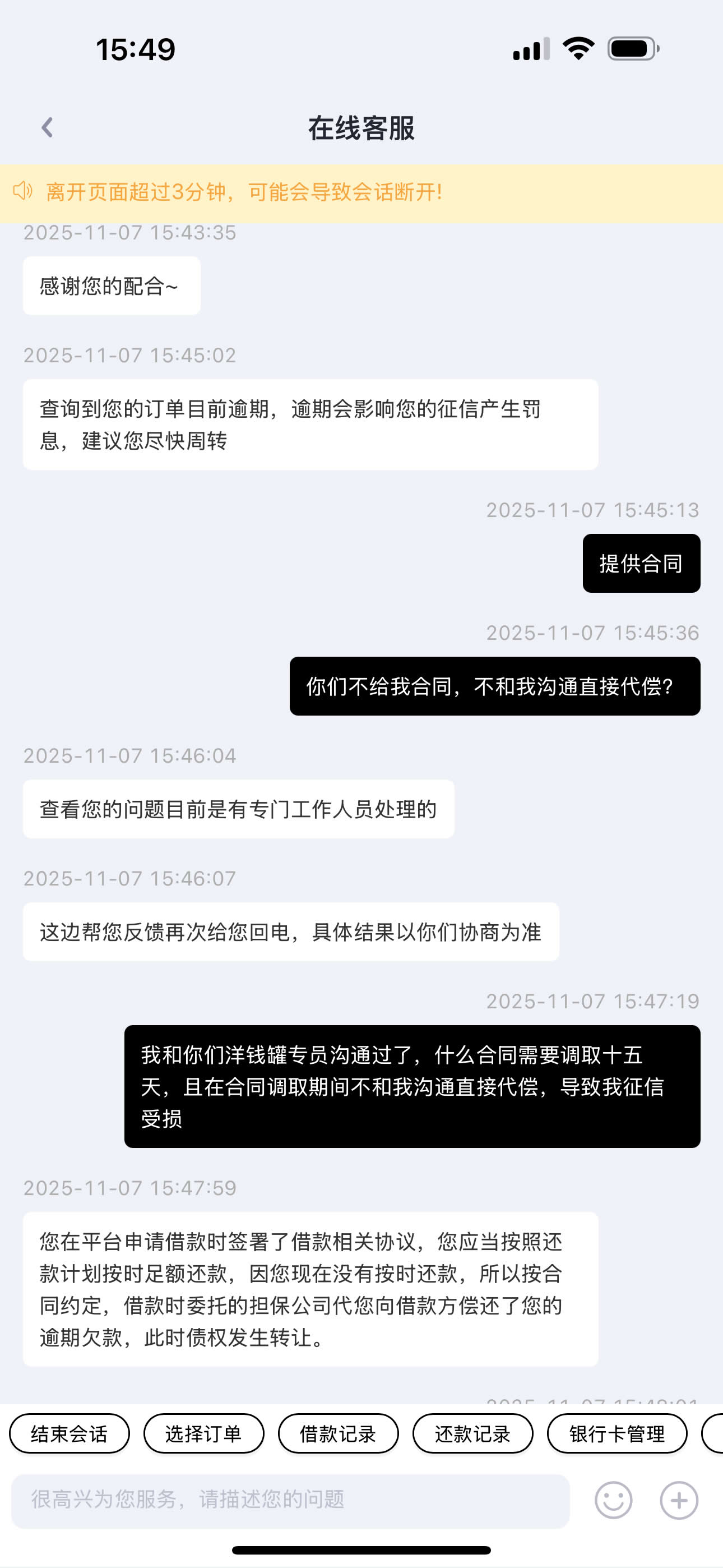Open the plus attachment menu
The height and width of the screenshot is (1568, 723).
[x=679, y=1500]
